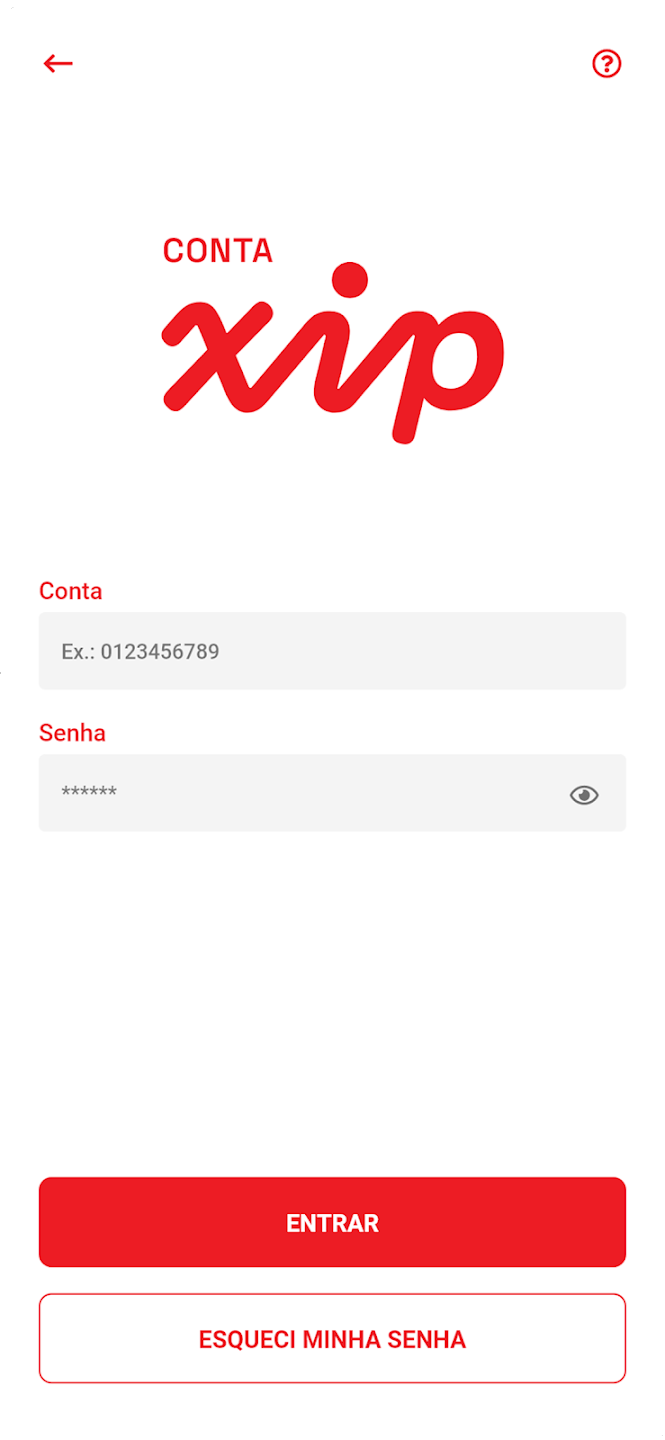This screenshot has height=1440, width=665.
Task: Select ESQUECI MINHA SENHA
Action: point(332,1338)
